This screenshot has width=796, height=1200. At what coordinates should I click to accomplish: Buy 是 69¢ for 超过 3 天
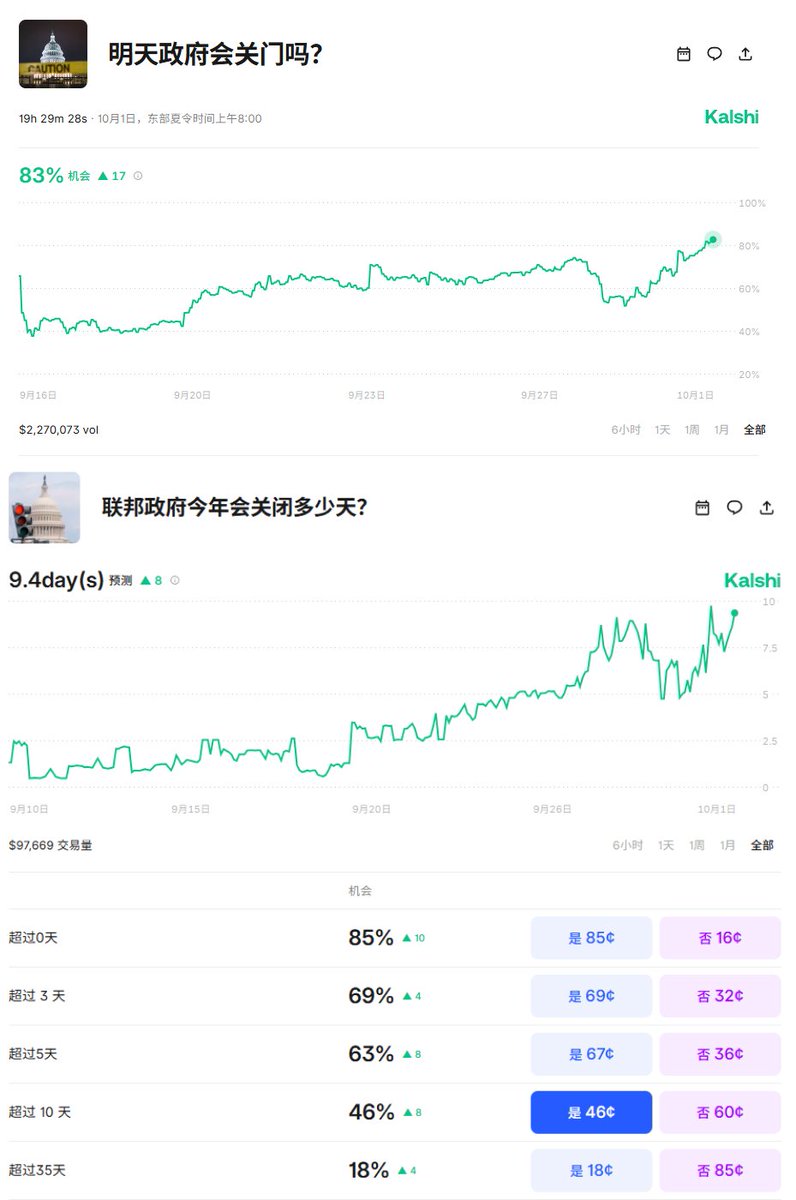coord(591,996)
